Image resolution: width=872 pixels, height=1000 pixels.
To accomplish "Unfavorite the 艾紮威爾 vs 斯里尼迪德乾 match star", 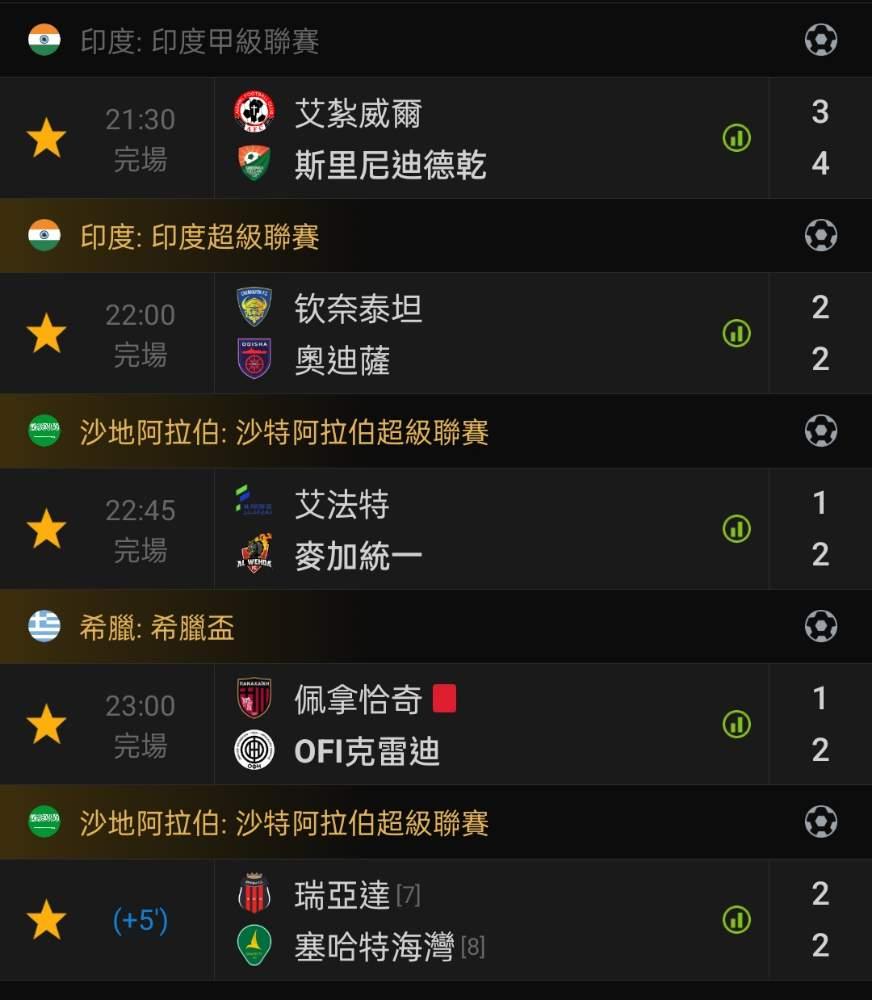I will (x=46, y=138).
